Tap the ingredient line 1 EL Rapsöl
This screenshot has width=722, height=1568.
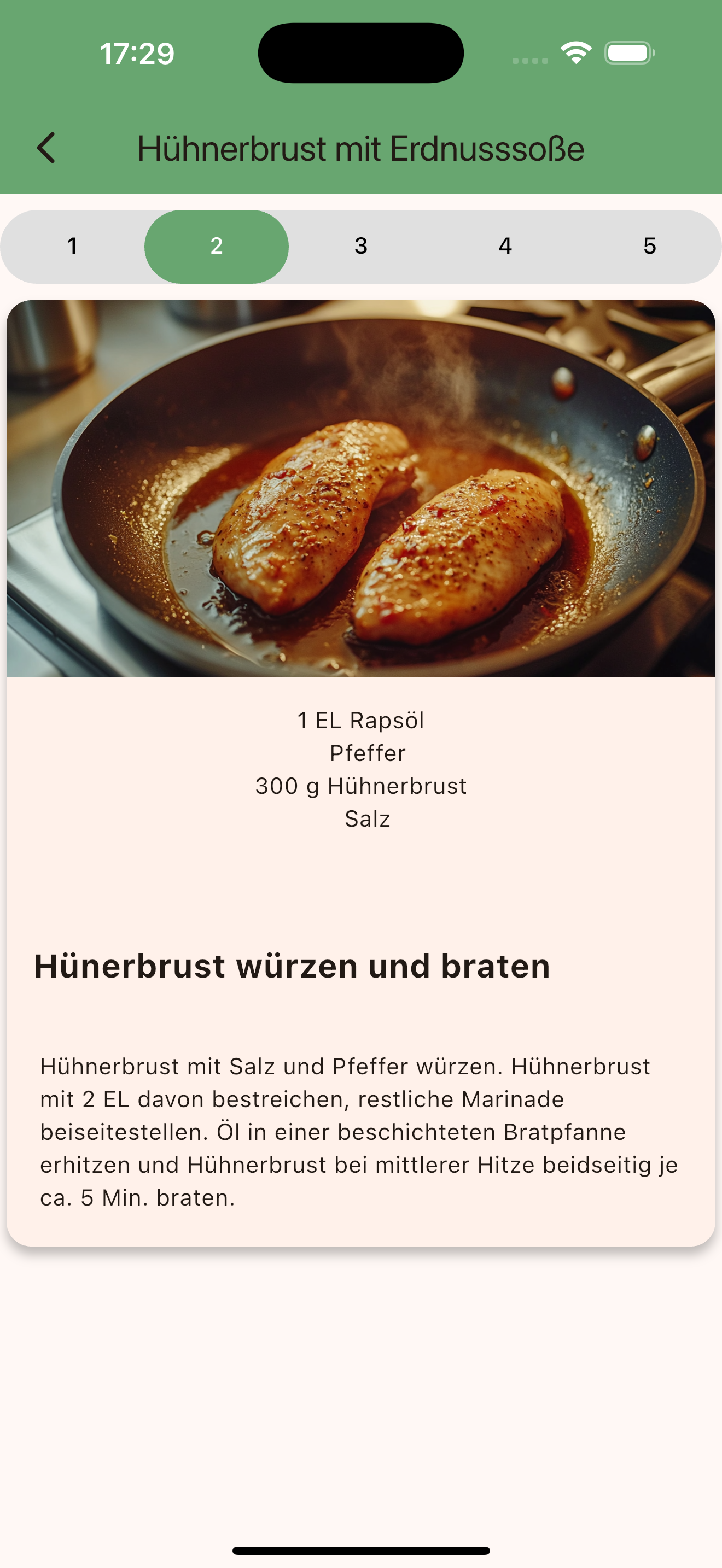tap(360, 721)
